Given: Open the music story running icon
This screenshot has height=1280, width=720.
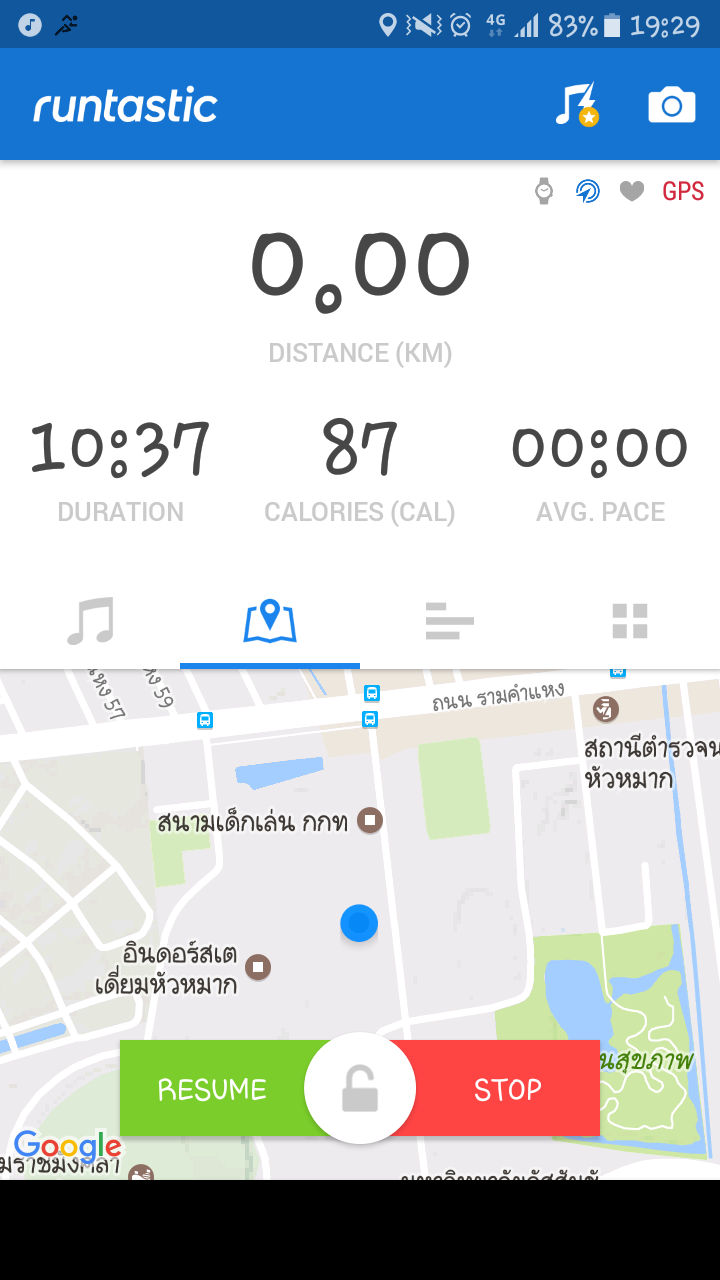Looking at the screenshot, I should tap(576, 104).
